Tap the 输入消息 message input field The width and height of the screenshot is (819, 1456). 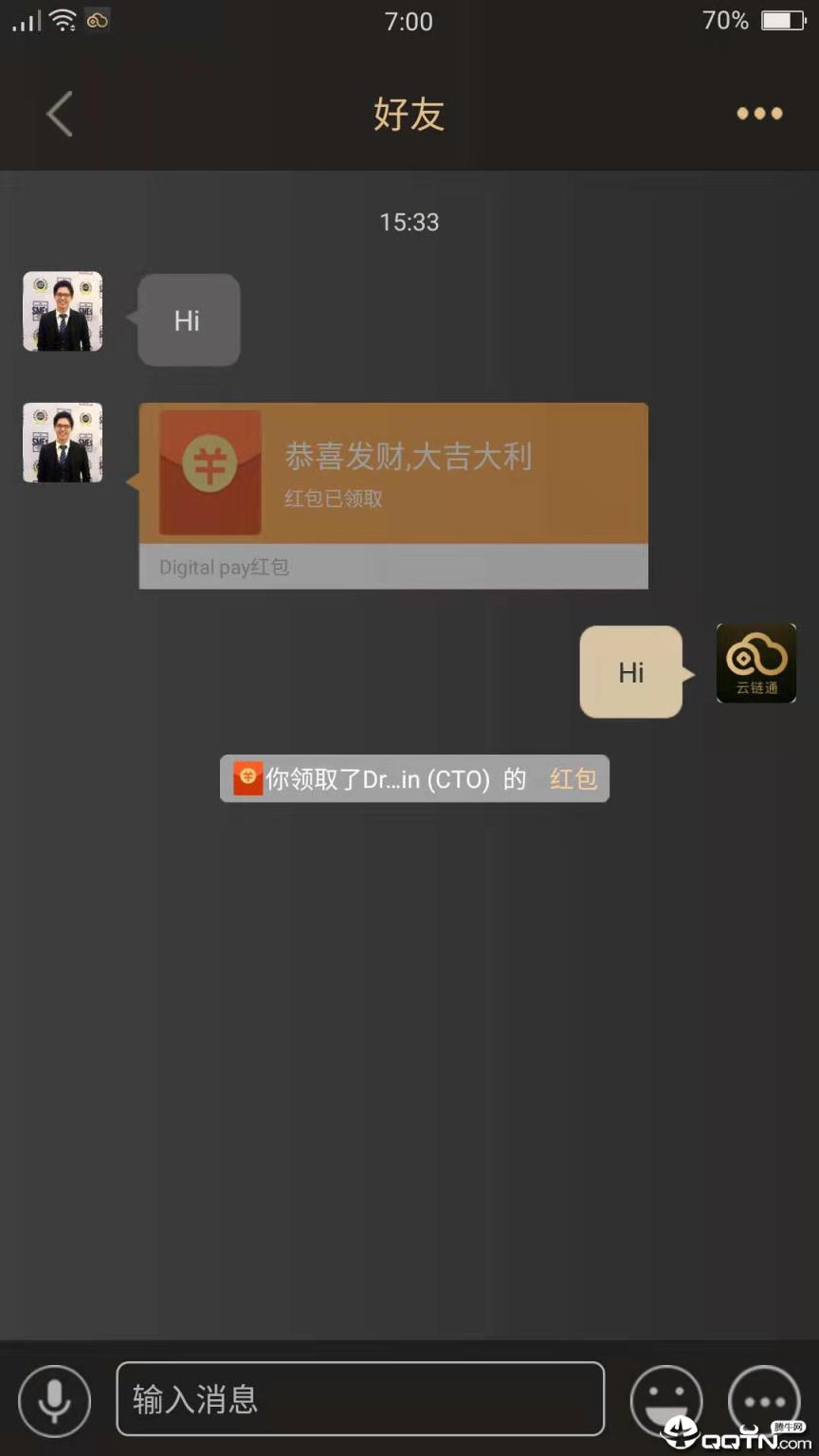[x=360, y=1400]
